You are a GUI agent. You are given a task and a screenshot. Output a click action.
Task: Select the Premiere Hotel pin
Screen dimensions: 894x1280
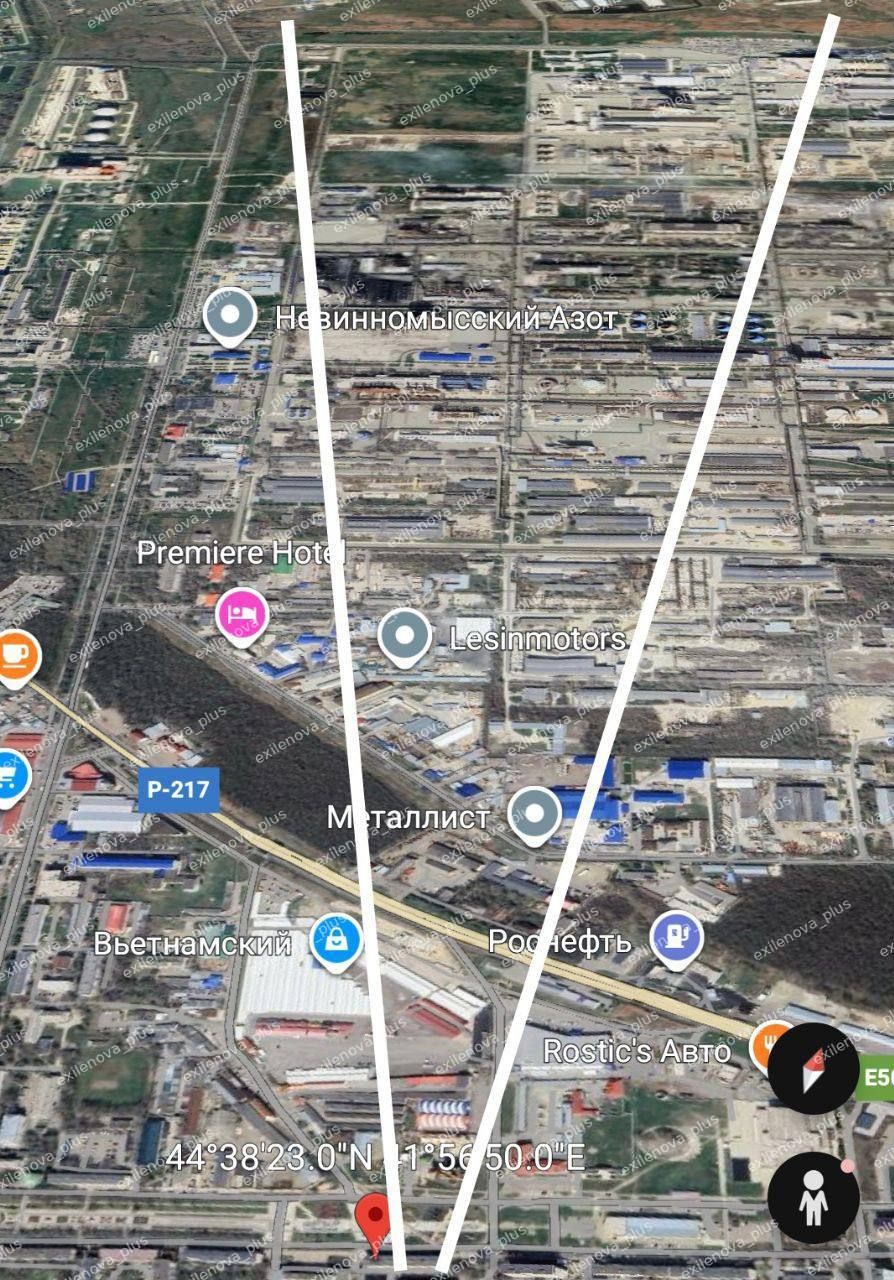coord(242,614)
